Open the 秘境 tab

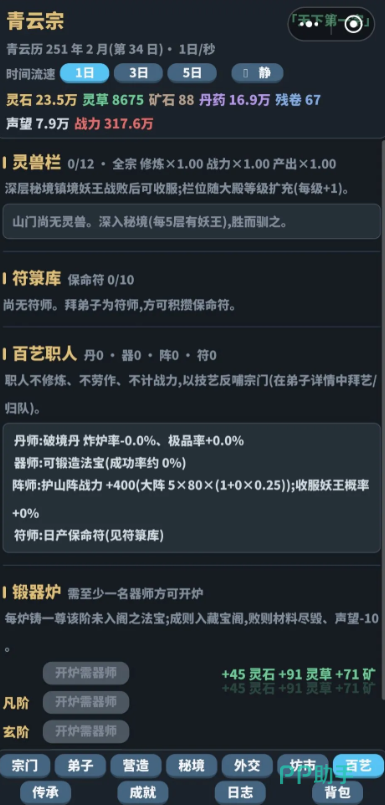(x=191, y=766)
